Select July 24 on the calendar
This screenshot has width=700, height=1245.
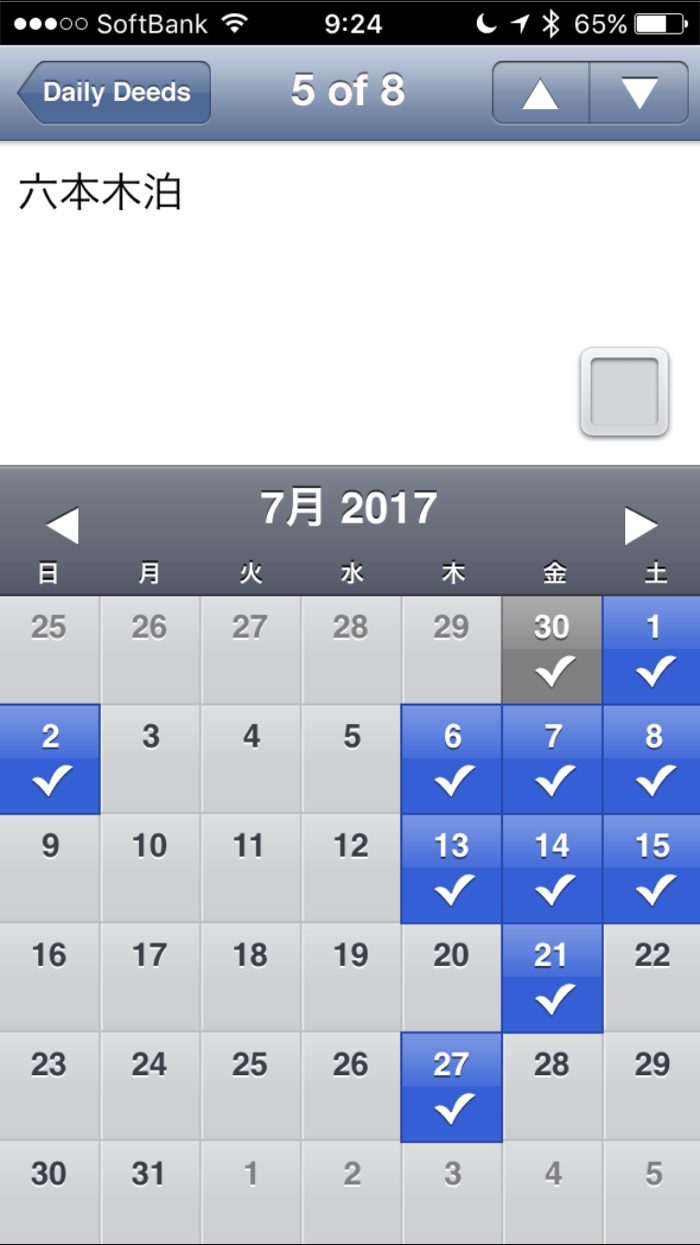(150, 1086)
